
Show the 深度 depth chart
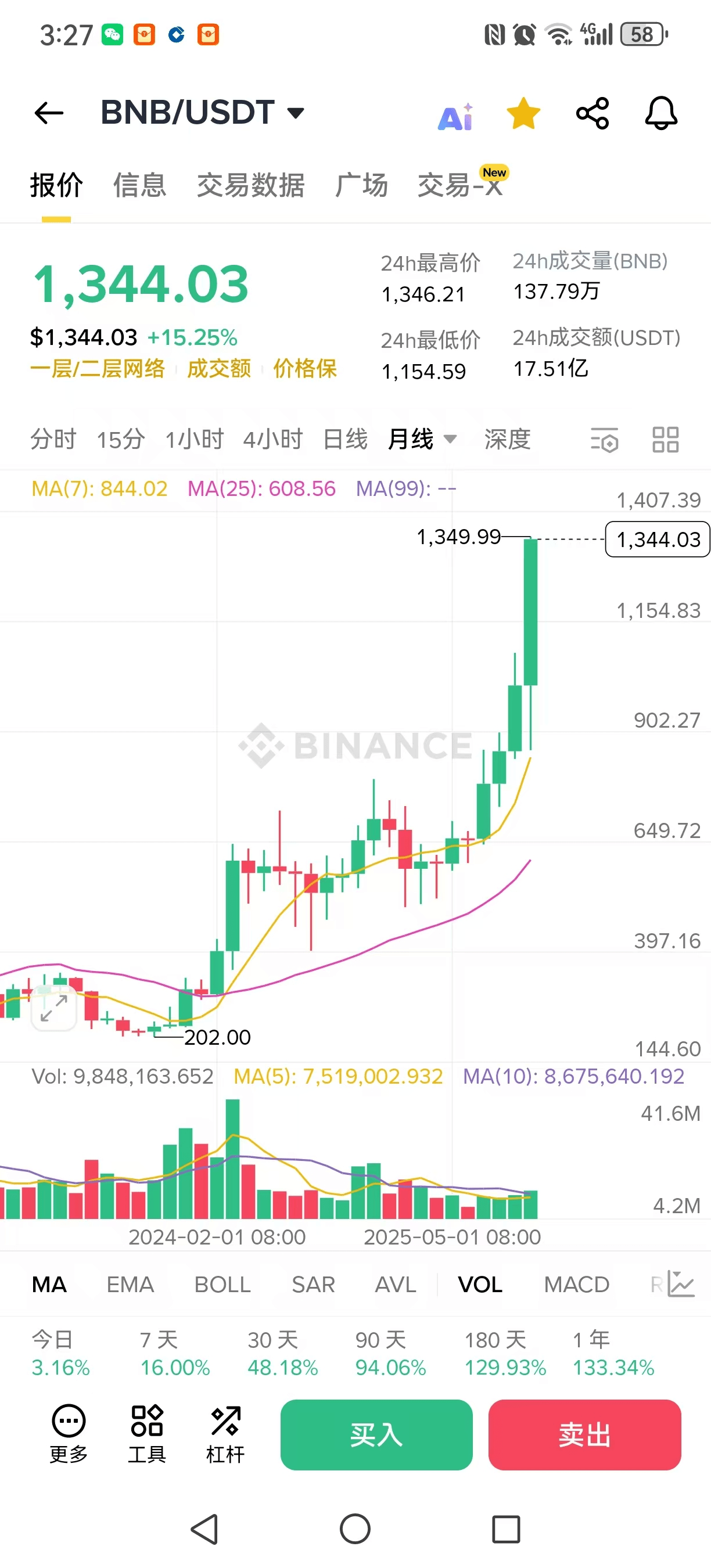point(507,439)
